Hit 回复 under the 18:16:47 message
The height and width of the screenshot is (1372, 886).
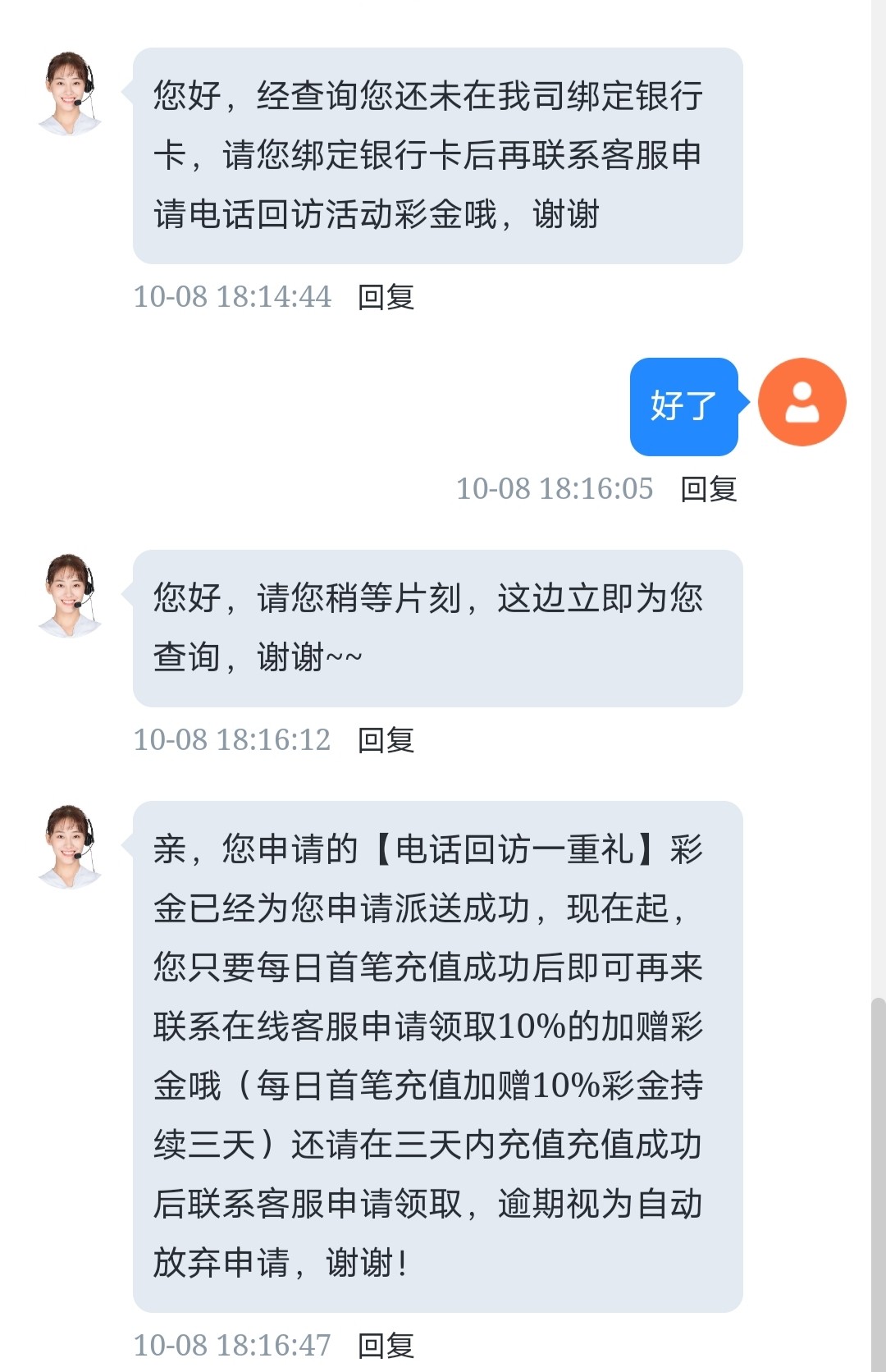click(x=386, y=1346)
